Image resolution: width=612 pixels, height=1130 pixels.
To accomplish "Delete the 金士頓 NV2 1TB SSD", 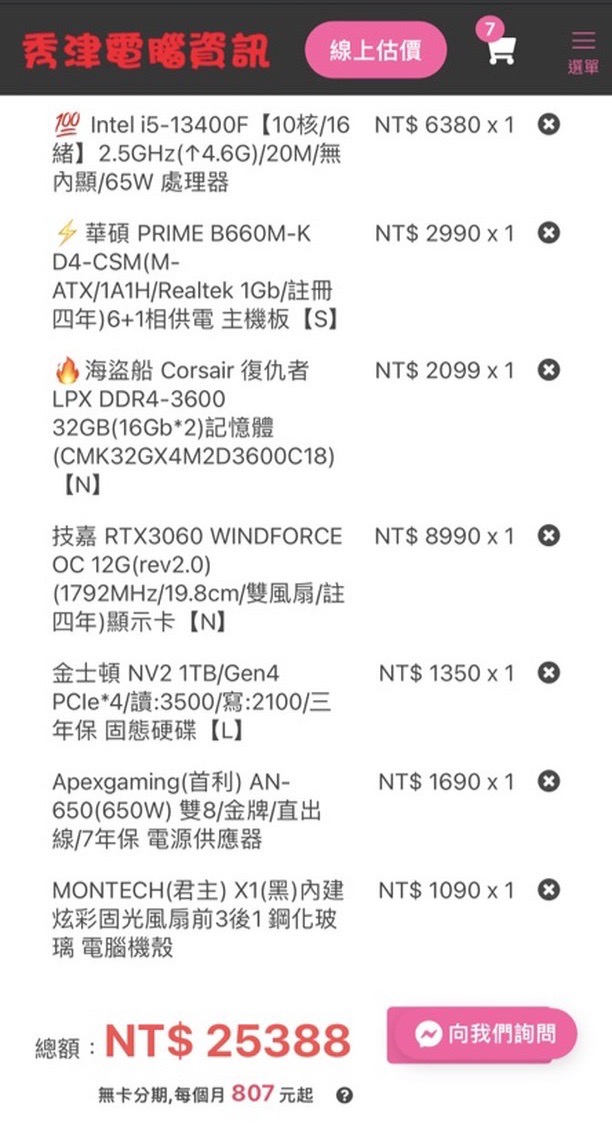I will 548,672.
